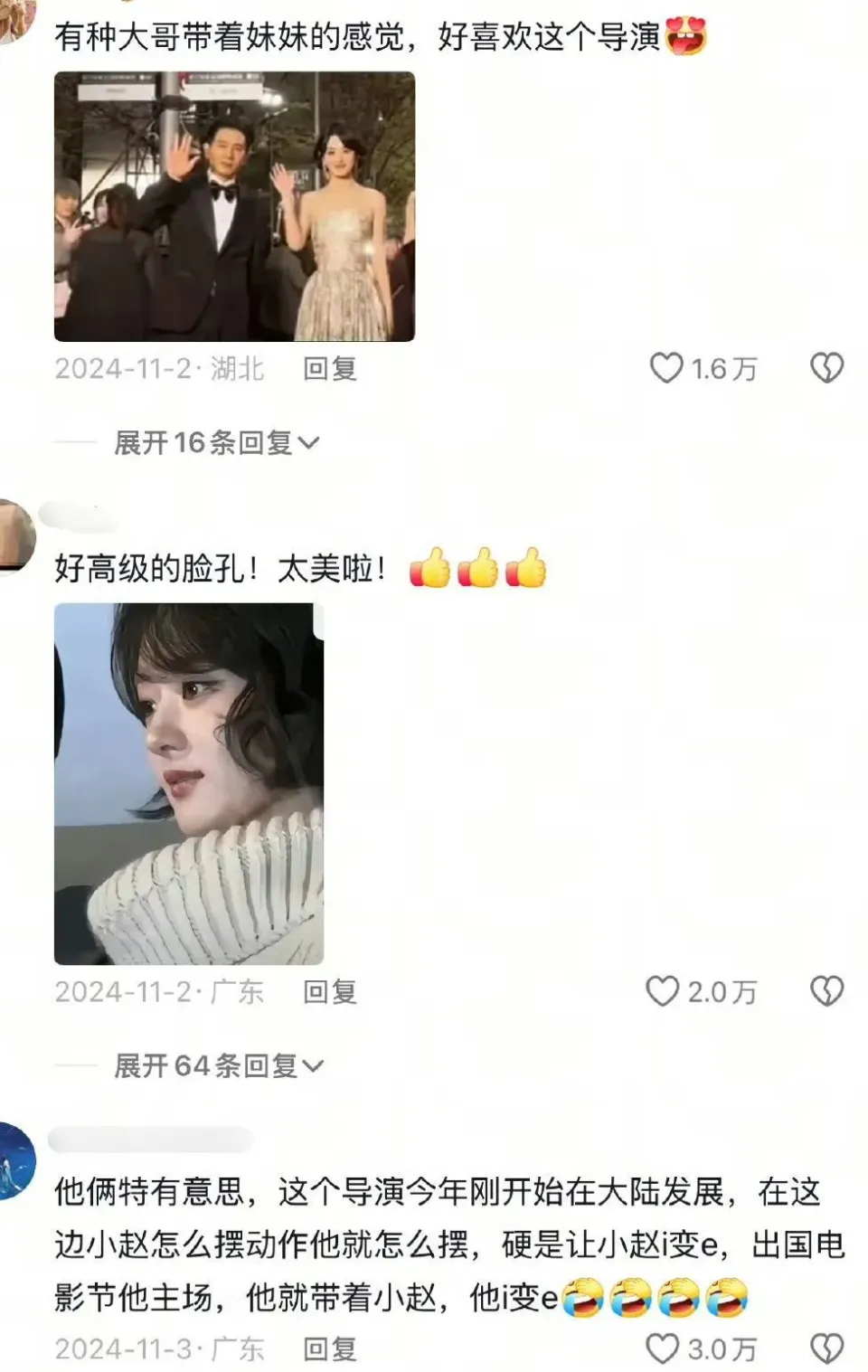Screen dimensions: 868x1372
Task: Like the comment with 2.0万 likes
Action: click(664, 992)
